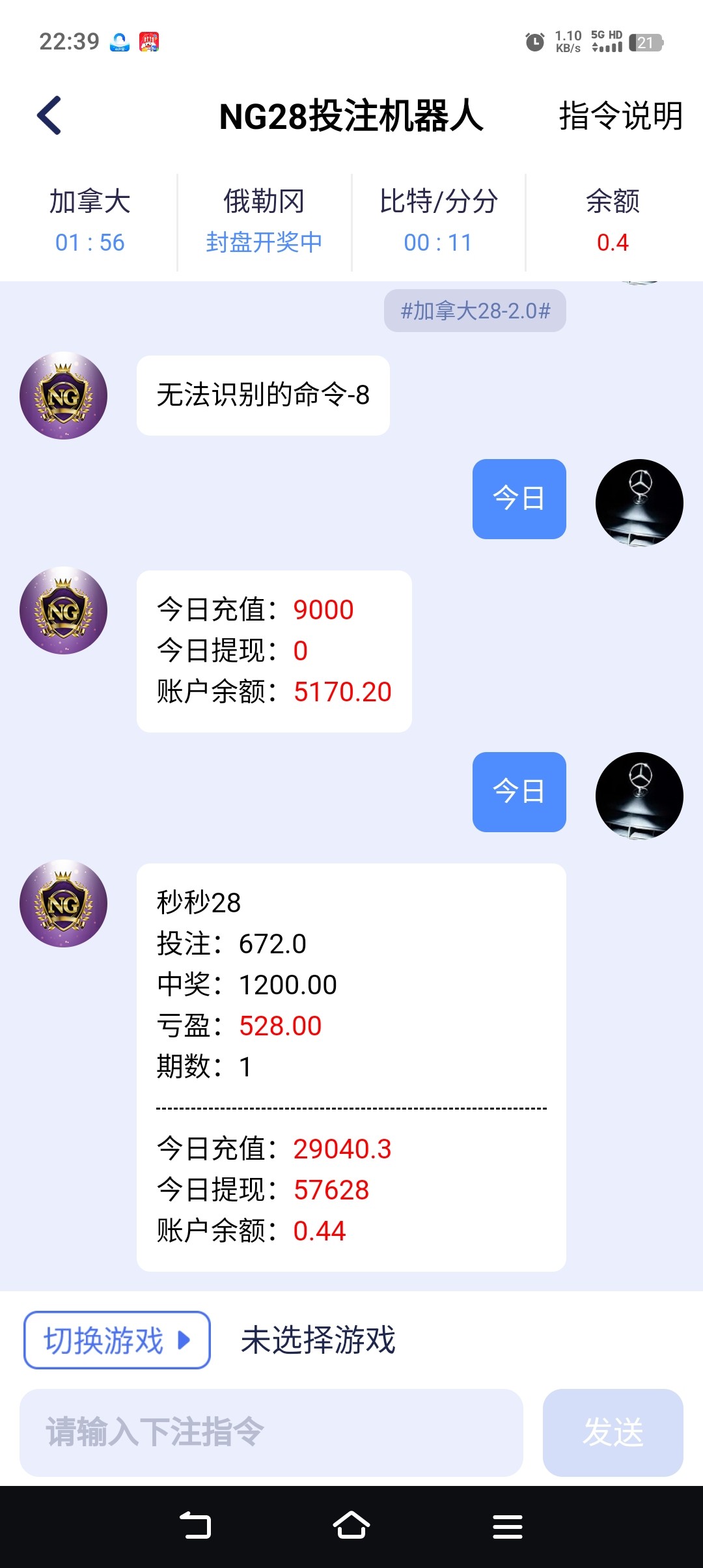Screen dimensions: 703x1568
Task: Tap 未选择游戏 to choose a game
Action: point(319,1340)
